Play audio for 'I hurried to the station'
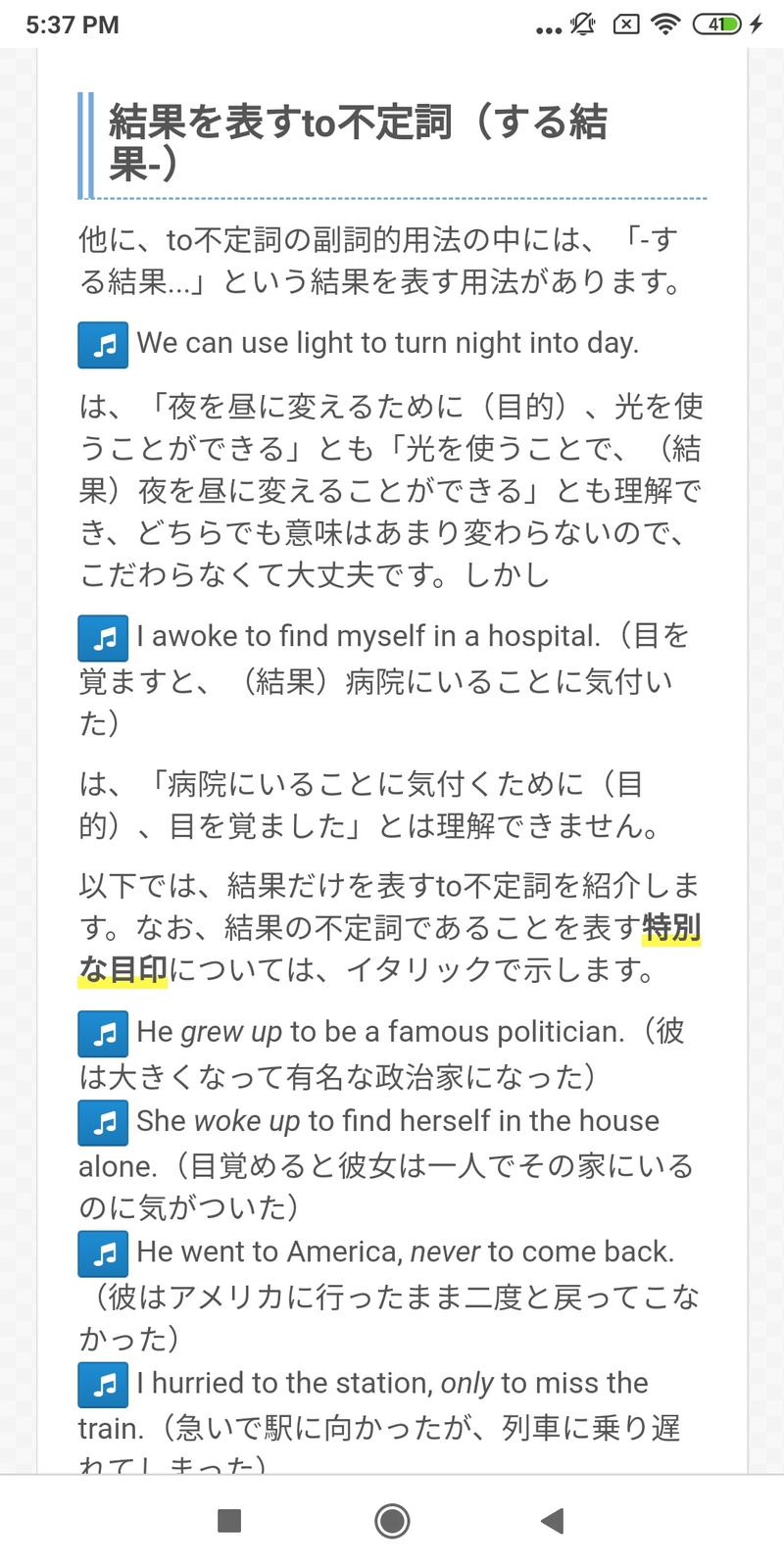This screenshot has height=1568, width=784. point(103,1385)
